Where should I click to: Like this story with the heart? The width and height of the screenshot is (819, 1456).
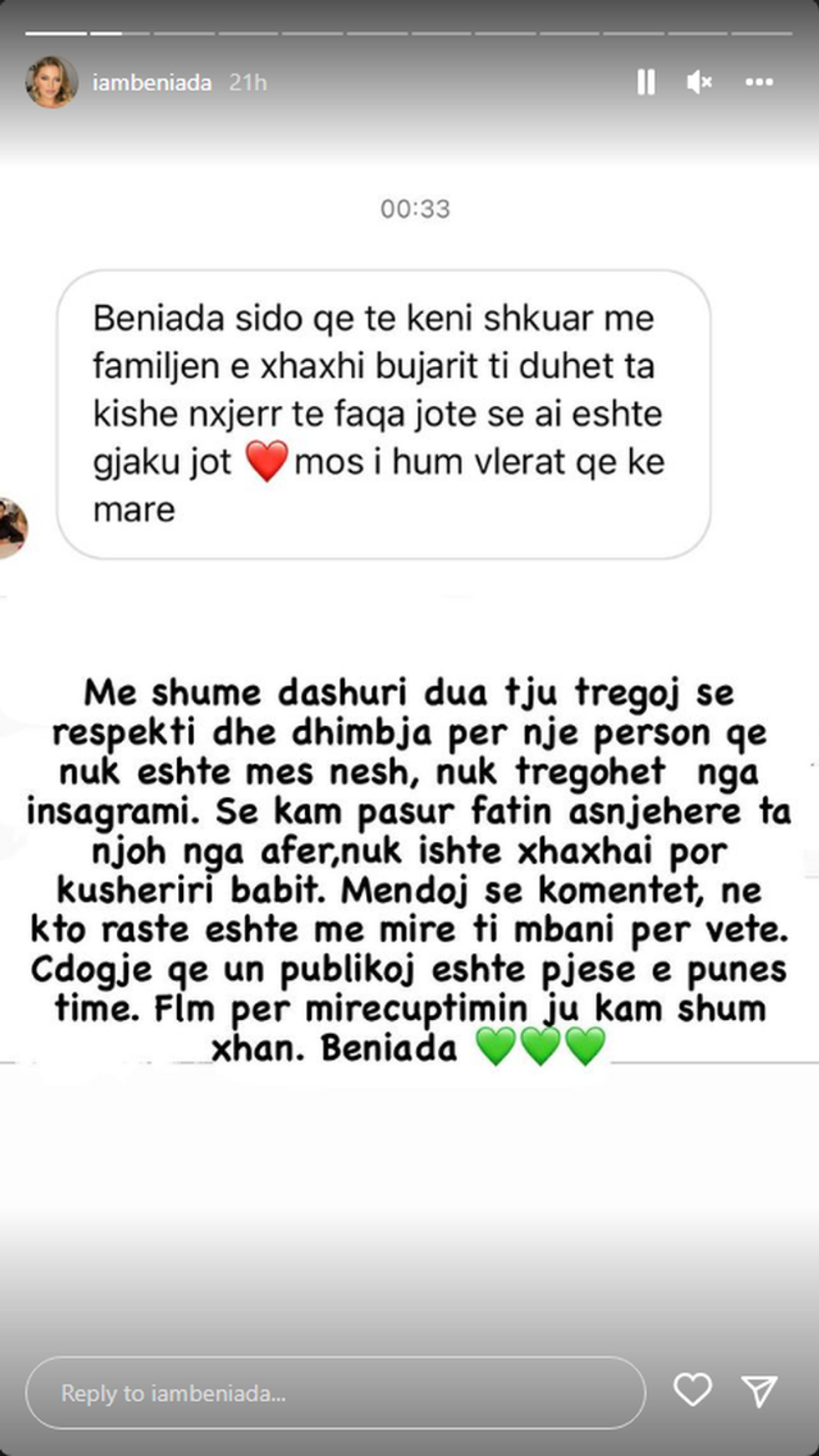(x=692, y=1389)
